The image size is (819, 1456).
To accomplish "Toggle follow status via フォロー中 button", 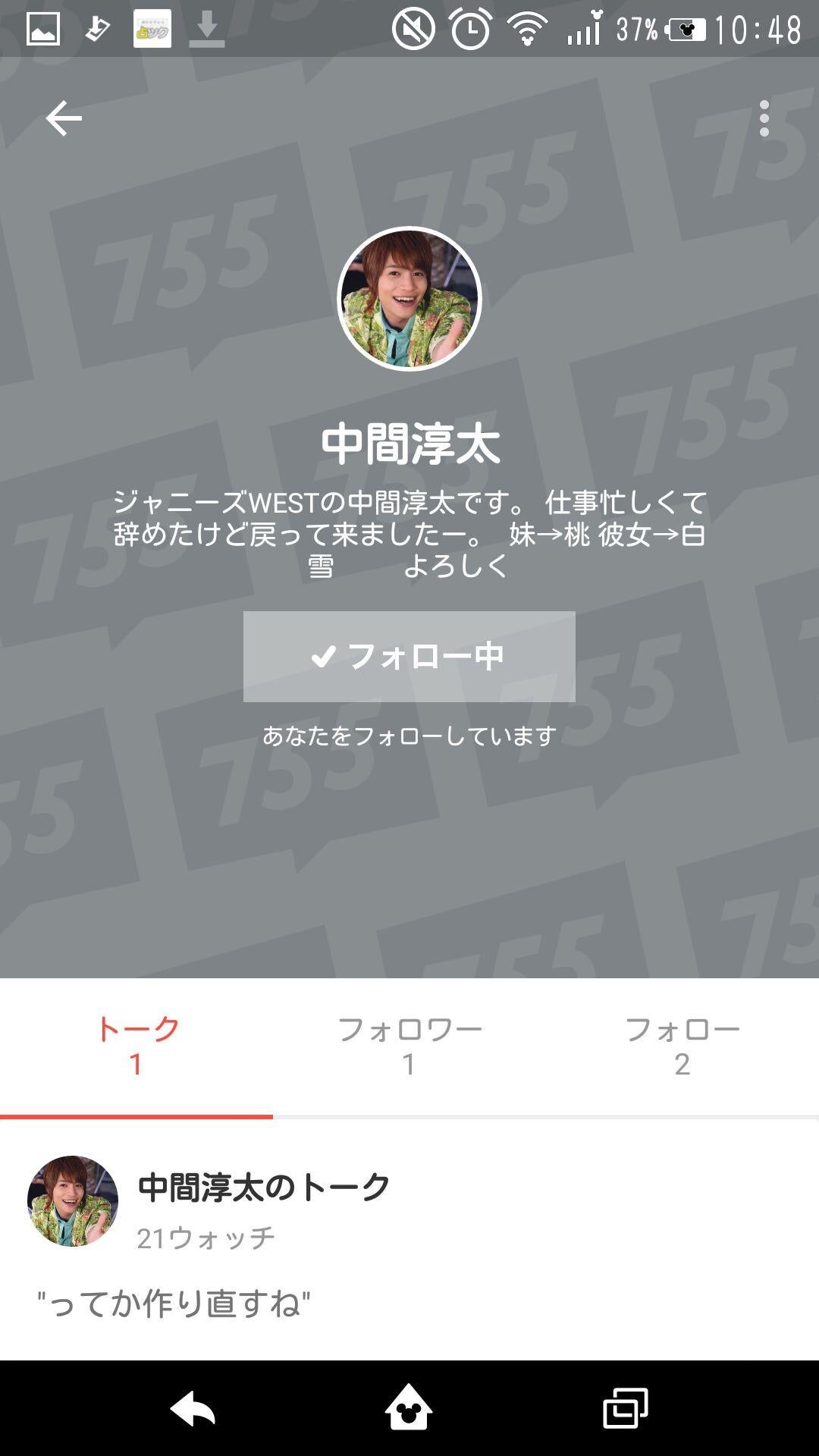I will [409, 657].
